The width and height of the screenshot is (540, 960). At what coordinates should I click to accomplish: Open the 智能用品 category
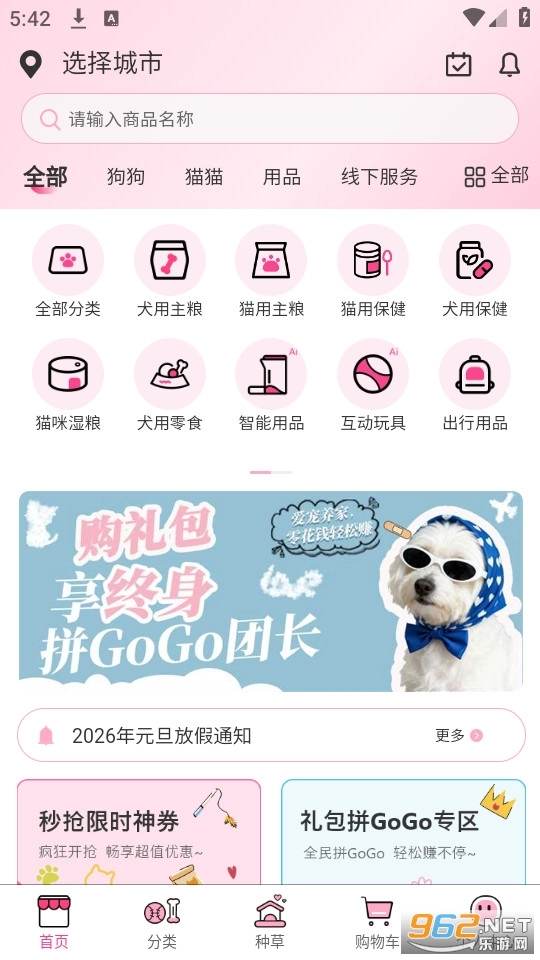(x=271, y=385)
